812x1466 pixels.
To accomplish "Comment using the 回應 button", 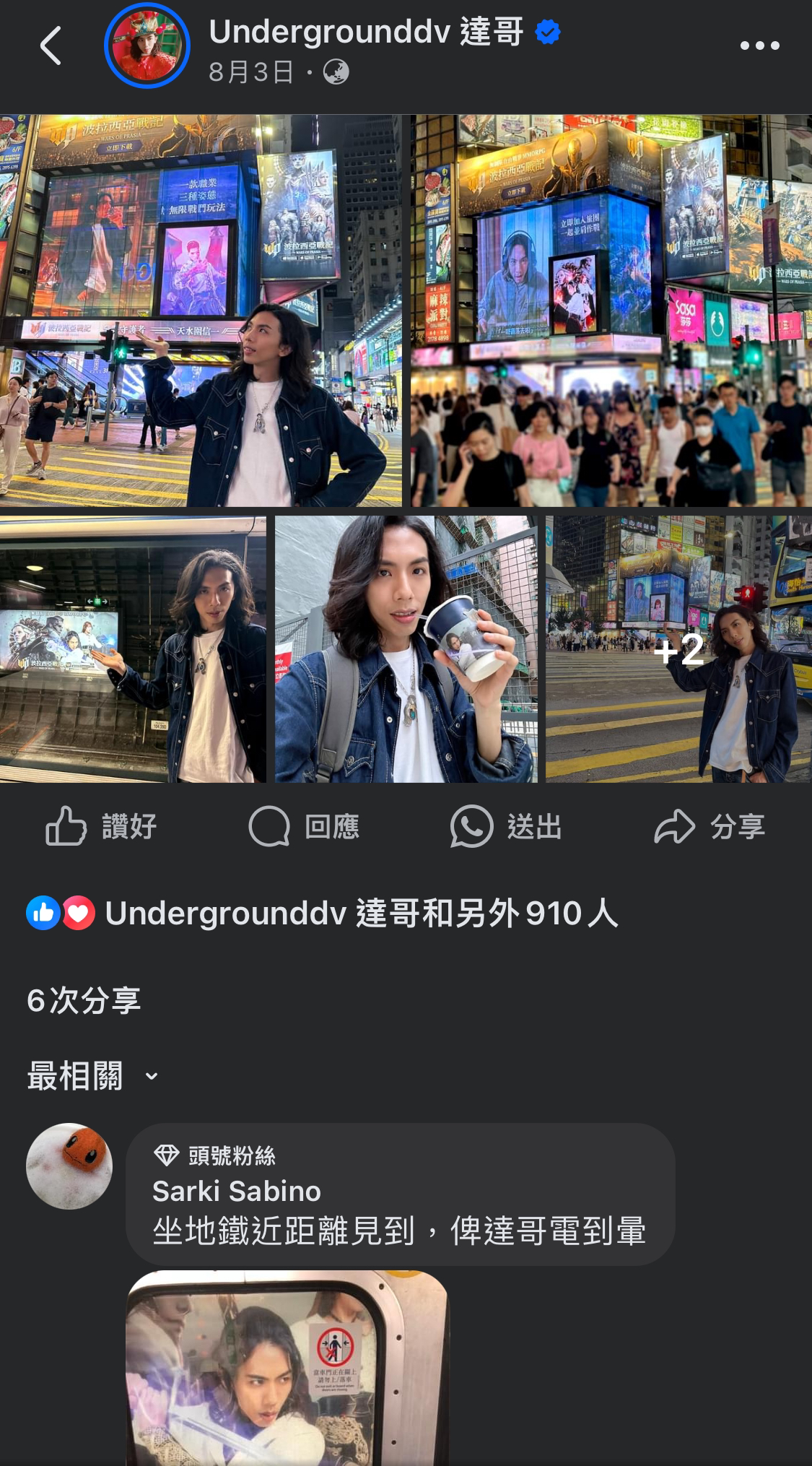I will click(x=304, y=826).
